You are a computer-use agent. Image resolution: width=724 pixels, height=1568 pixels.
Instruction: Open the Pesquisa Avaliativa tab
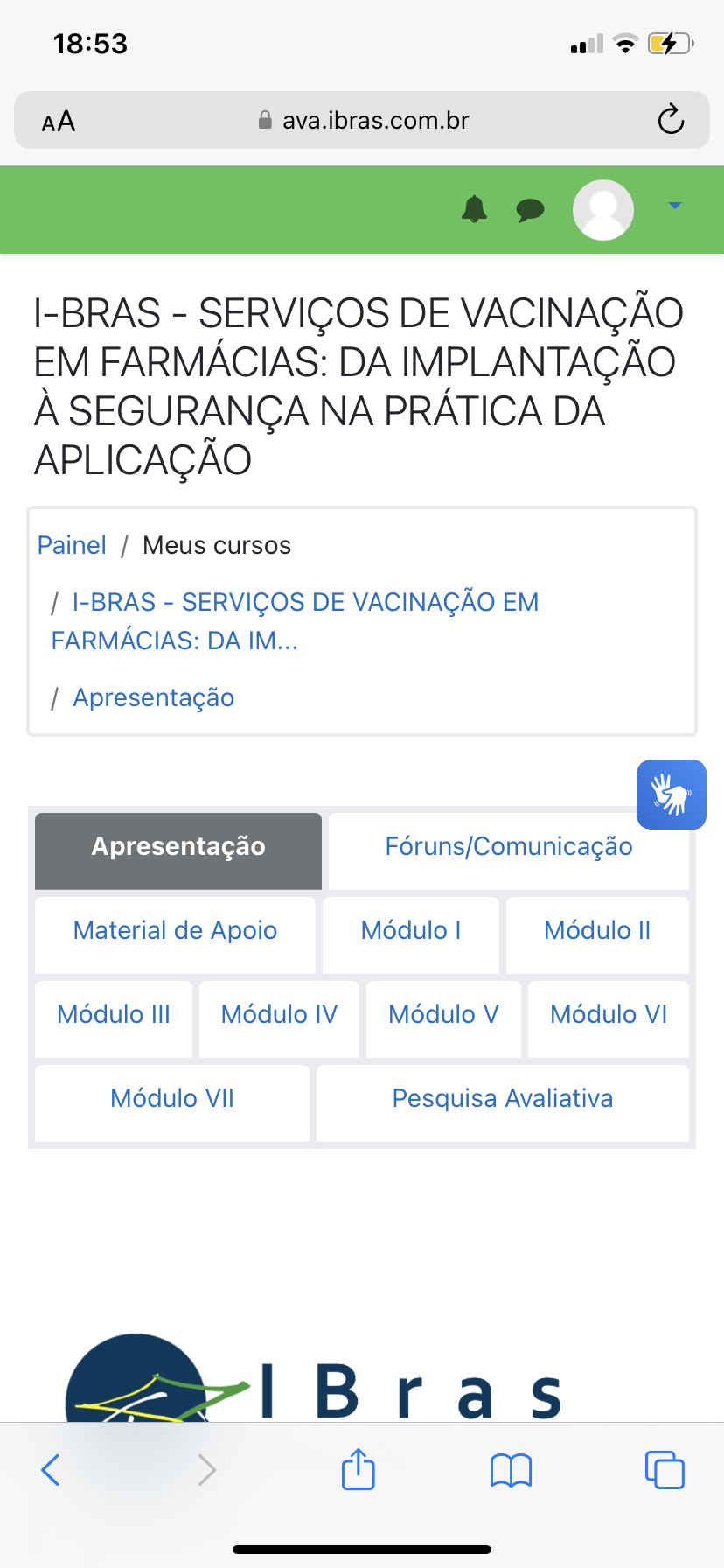tap(503, 1098)
